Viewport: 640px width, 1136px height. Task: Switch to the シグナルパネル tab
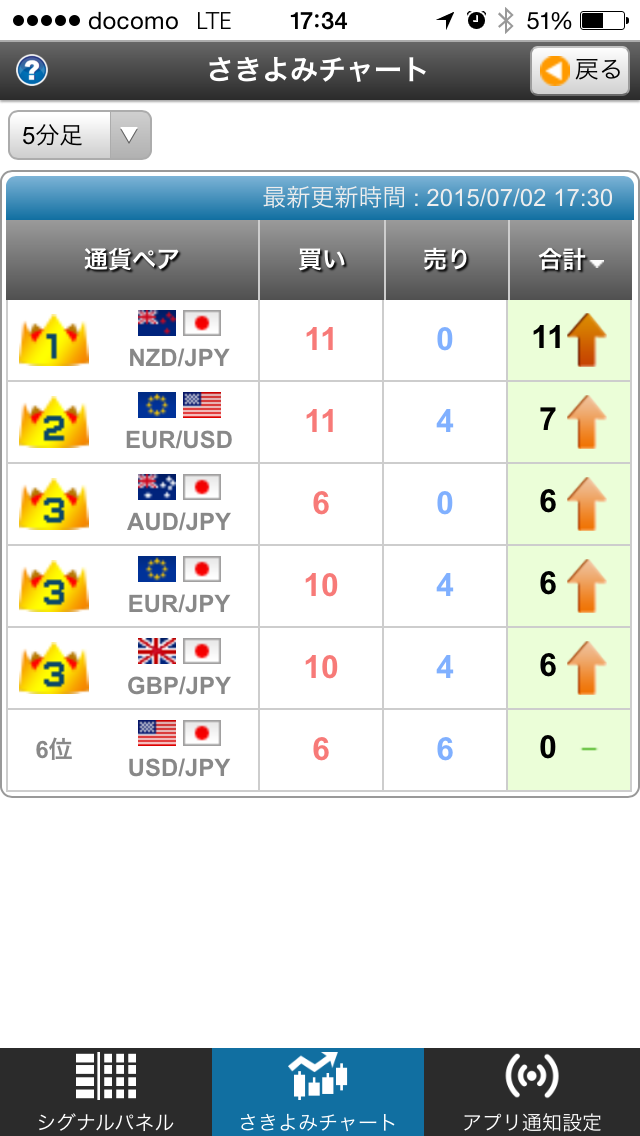pyautogui.click(x=106, y=1092)
